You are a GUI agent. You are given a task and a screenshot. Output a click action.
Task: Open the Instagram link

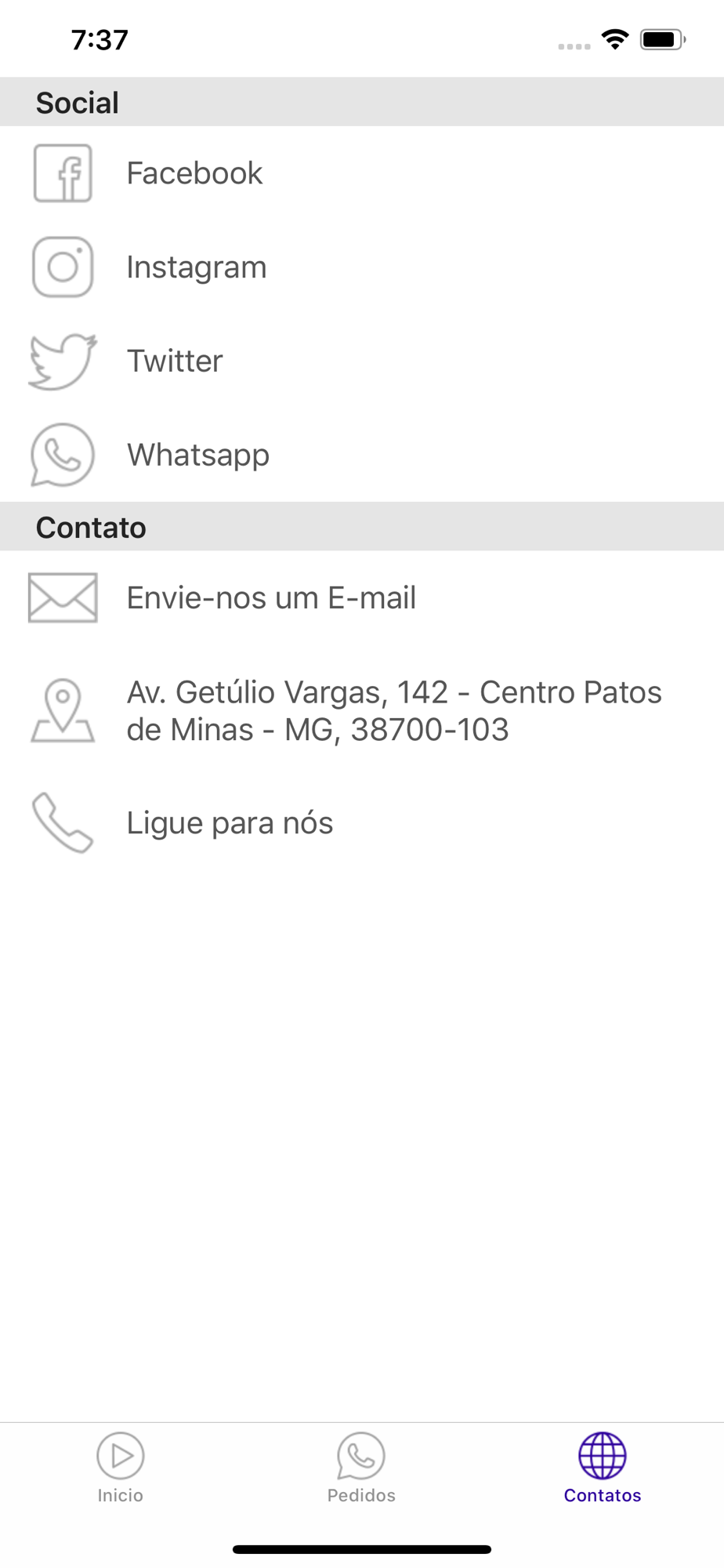362,267
